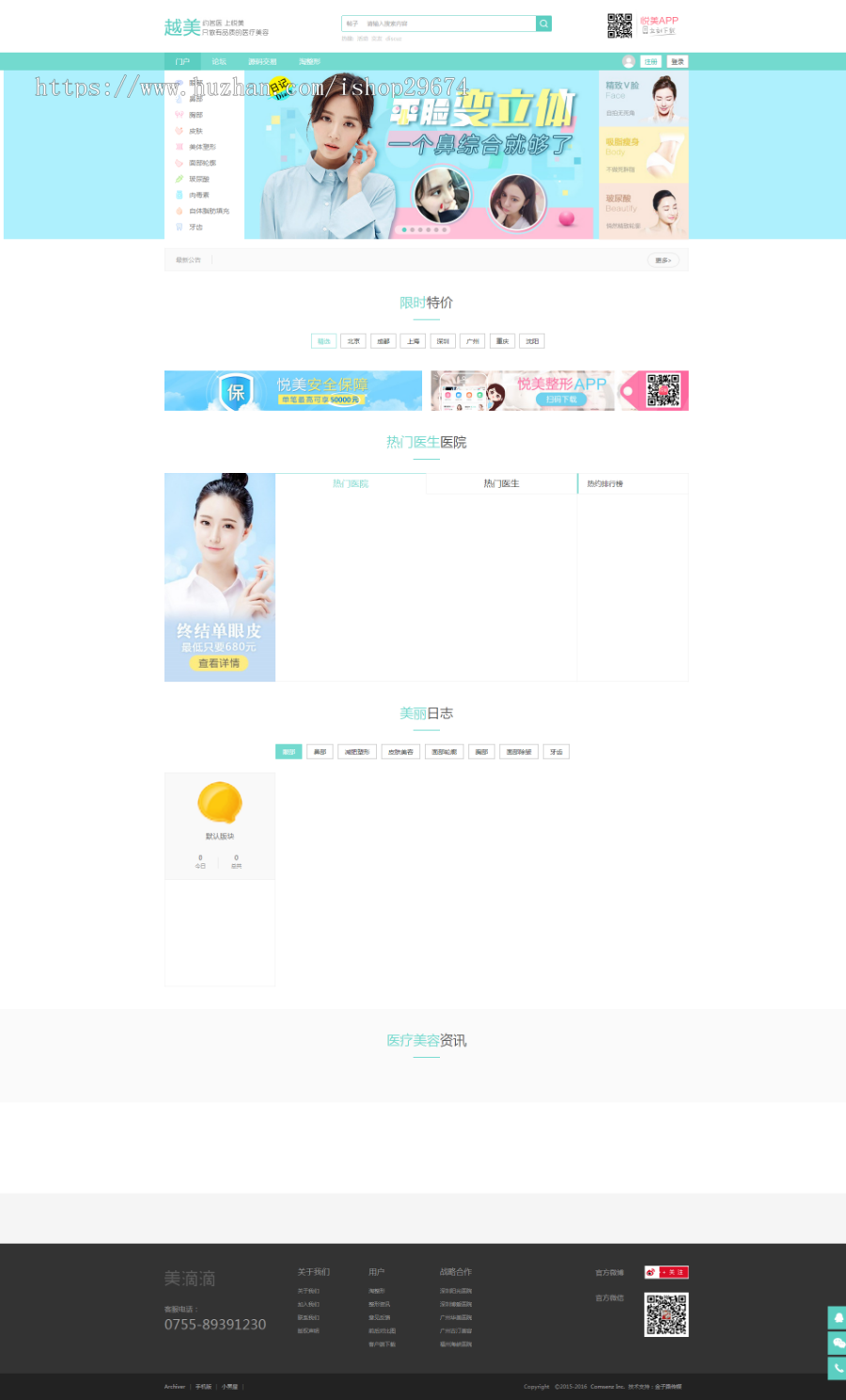Image resolution: width=846 pixels, height=1400 pixels.
Task: Select the 鼻部 diary filter chip
Action: tap(320, 752)
